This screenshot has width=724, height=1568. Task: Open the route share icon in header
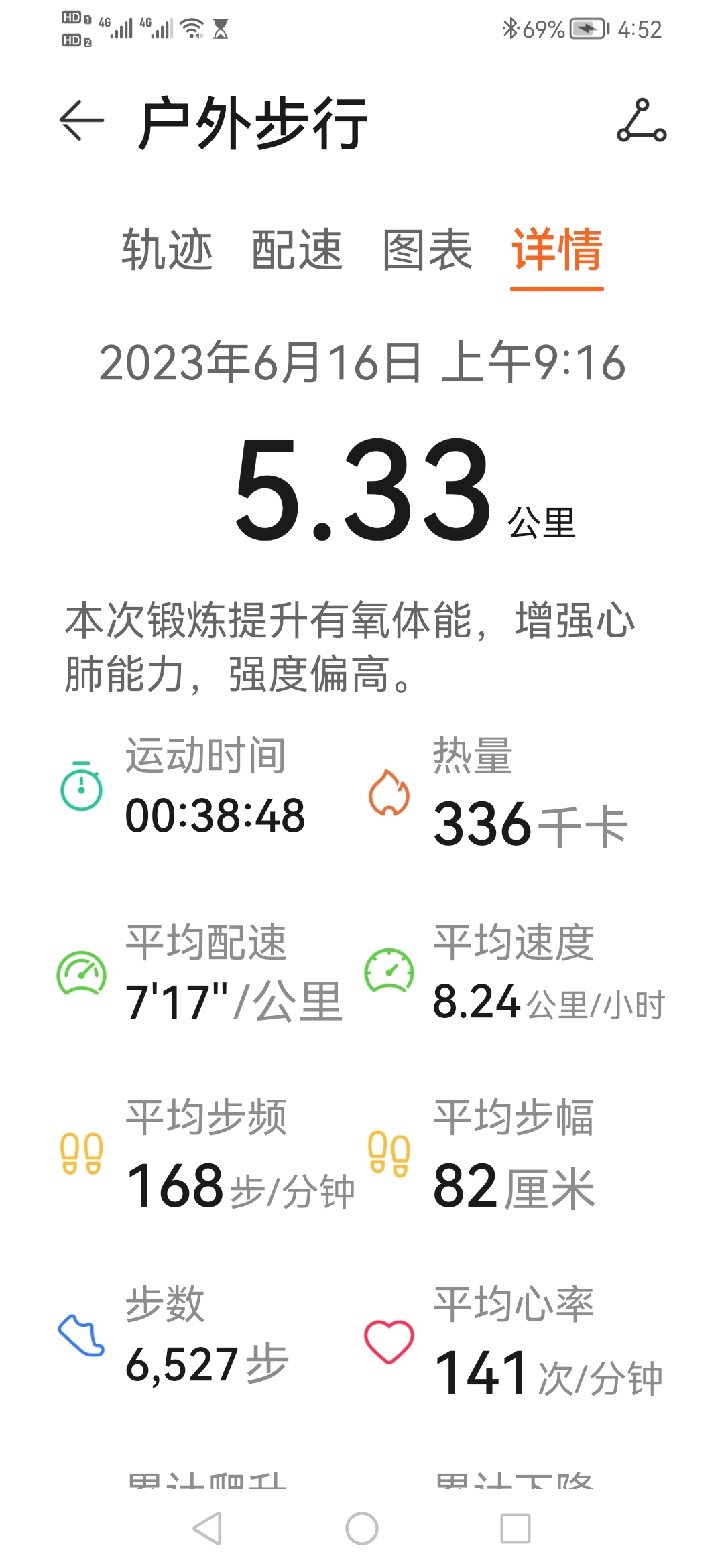click(x=642, y=121)
